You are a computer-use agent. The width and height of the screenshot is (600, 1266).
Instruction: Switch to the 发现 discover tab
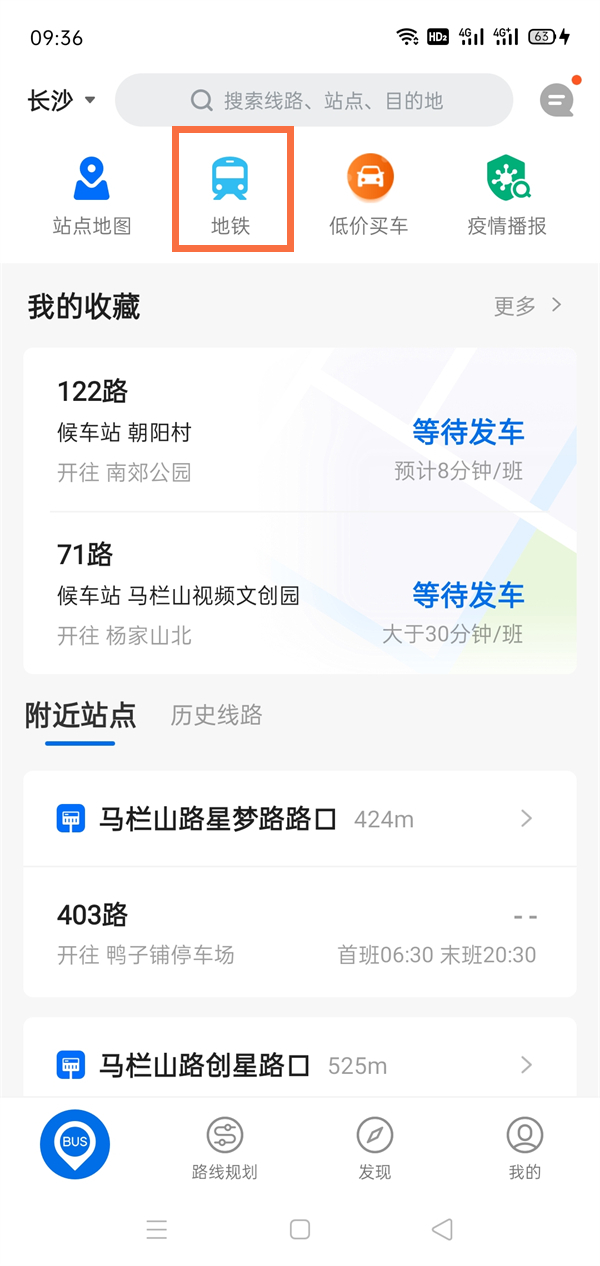(375, 1148)
